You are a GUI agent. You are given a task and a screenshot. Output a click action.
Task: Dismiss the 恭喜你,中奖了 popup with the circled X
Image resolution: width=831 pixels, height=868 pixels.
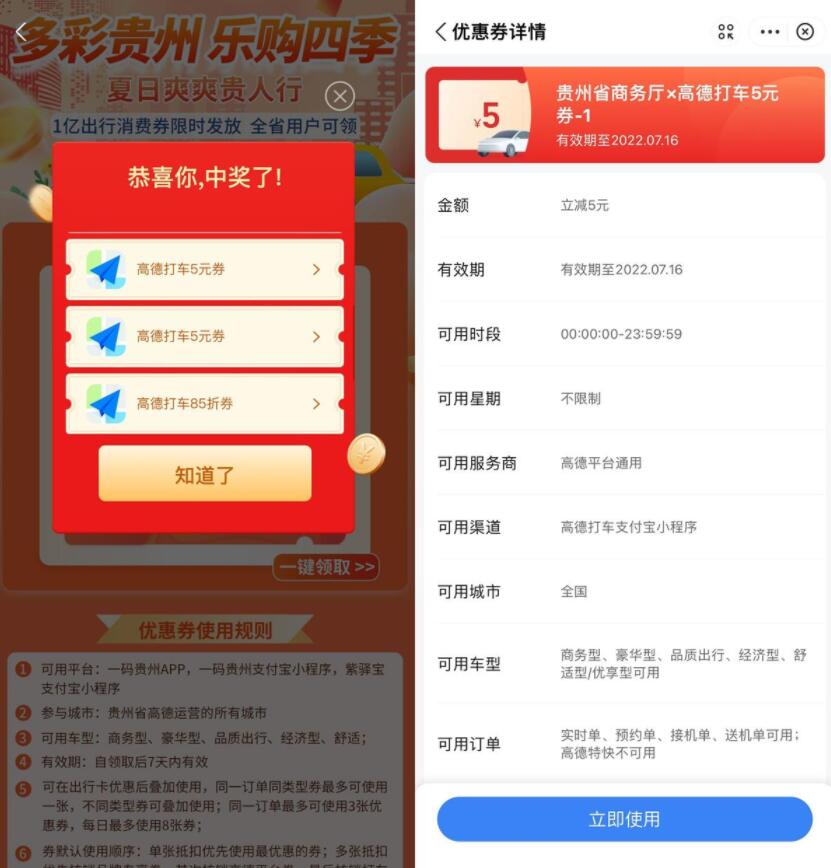tap(340, 97)
